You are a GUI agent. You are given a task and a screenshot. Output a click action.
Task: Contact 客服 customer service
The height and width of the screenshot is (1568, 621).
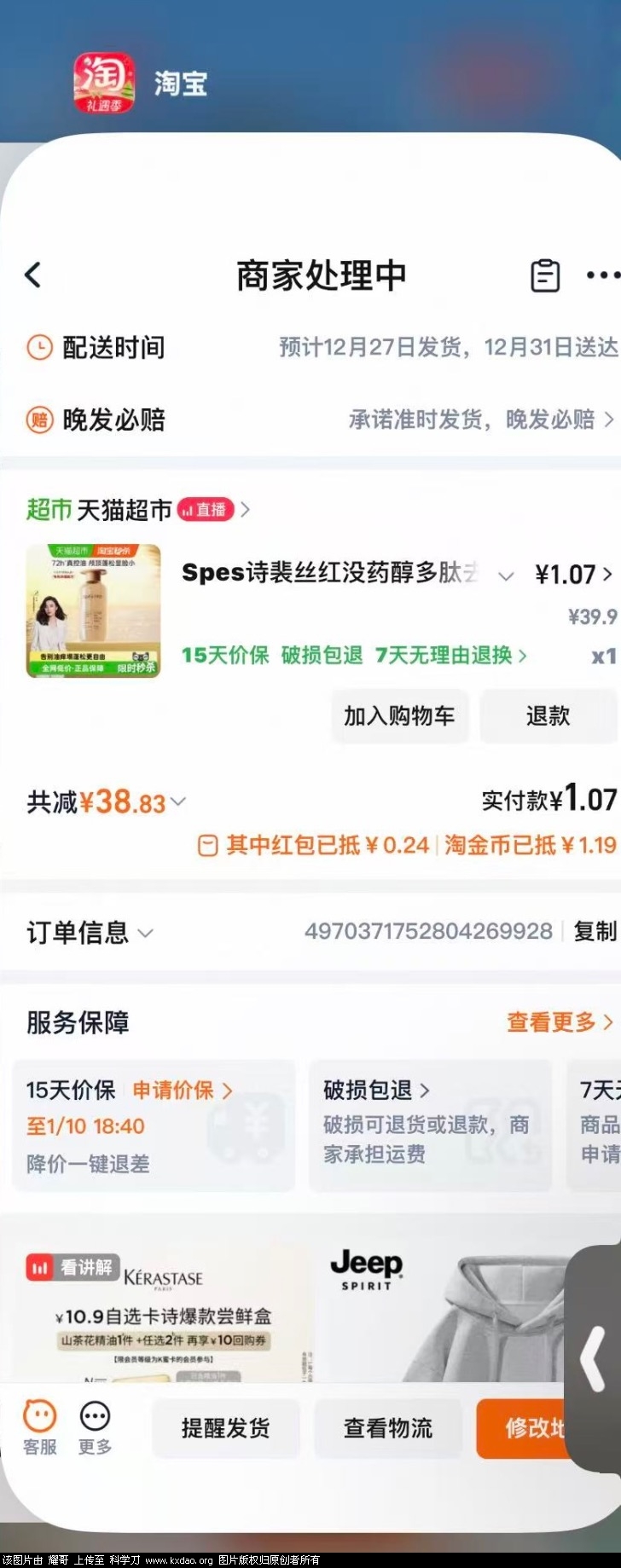coord(39,1427)
